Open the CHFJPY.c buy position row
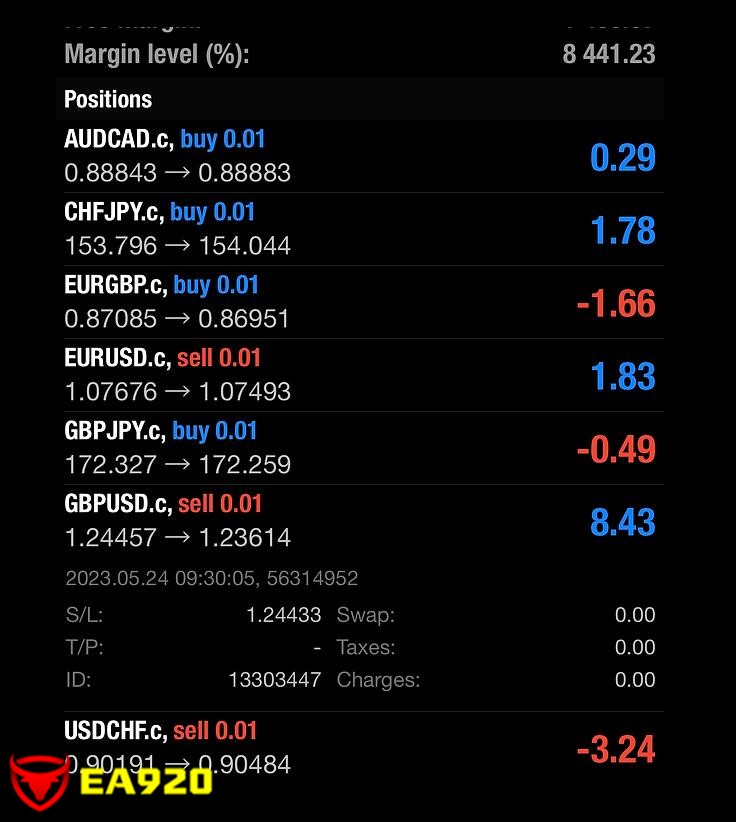736x822 pixels. [360, 229]
